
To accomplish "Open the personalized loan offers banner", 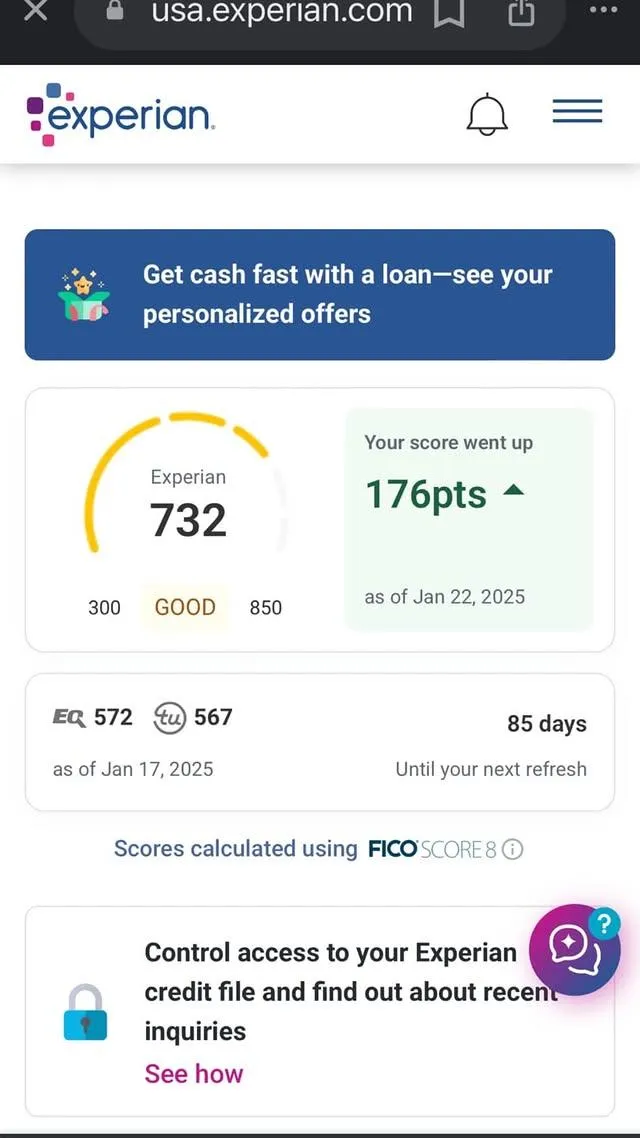I will point(320,295).
